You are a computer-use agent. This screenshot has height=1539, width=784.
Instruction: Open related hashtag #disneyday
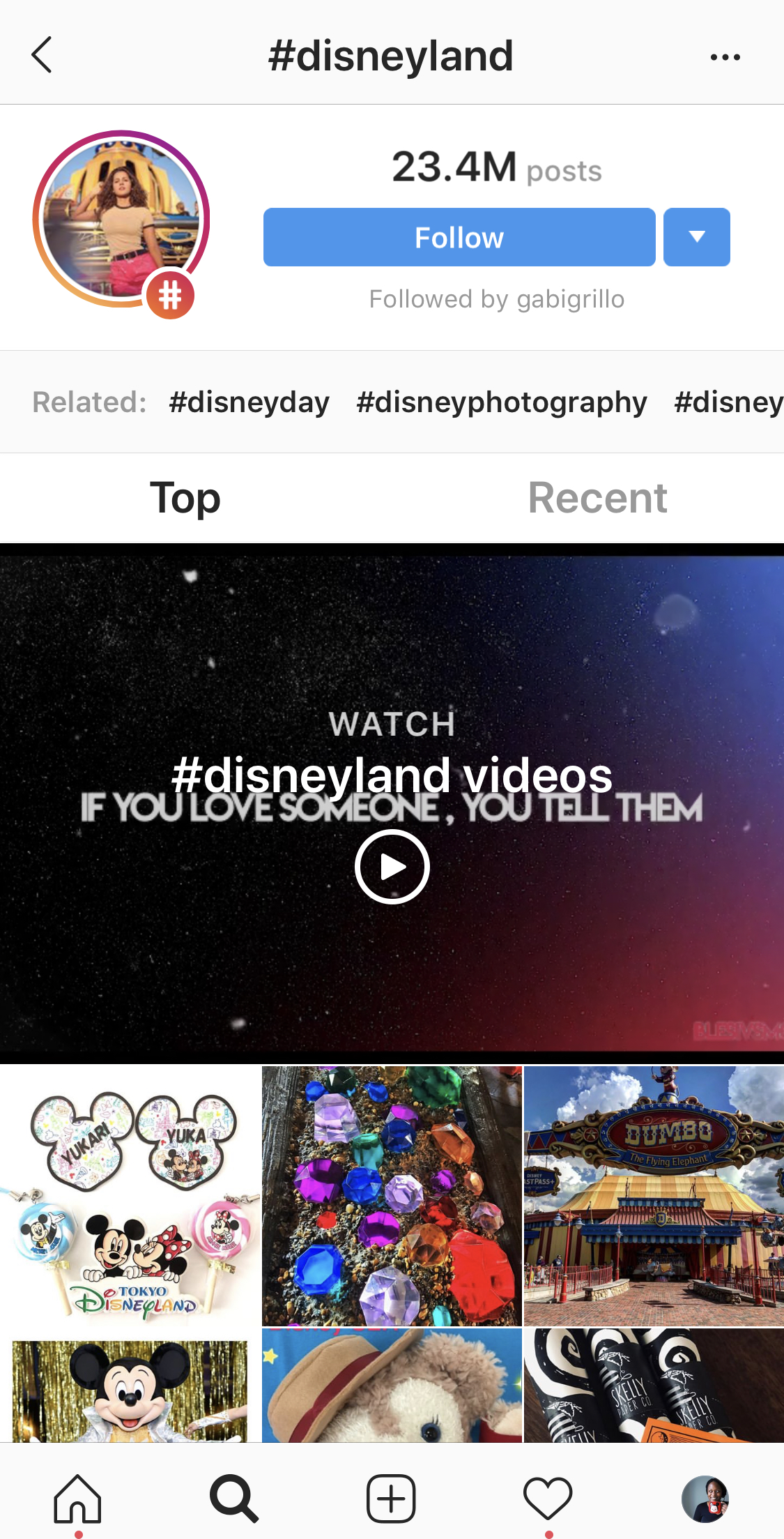249,402
